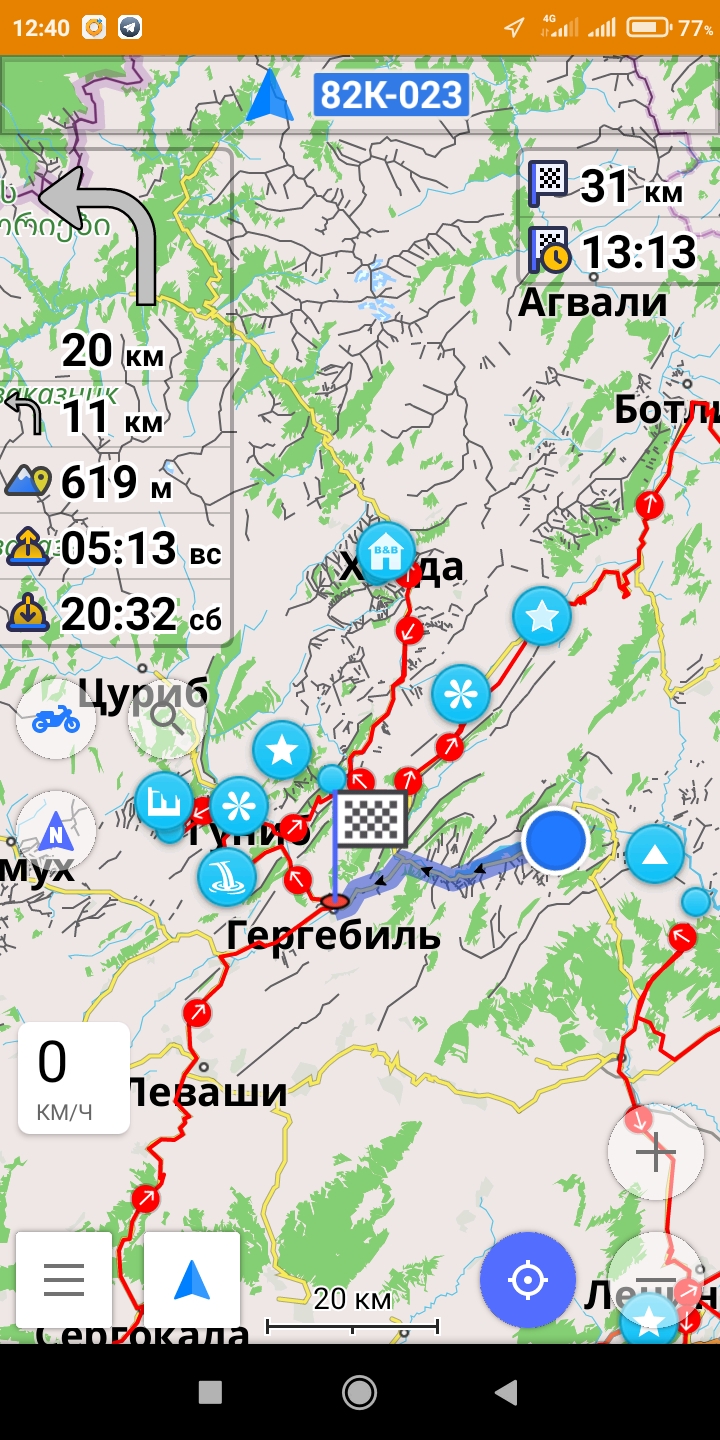Go back with the system back button
Viewport: 720px width, 1440px height.
(506, 1391)
